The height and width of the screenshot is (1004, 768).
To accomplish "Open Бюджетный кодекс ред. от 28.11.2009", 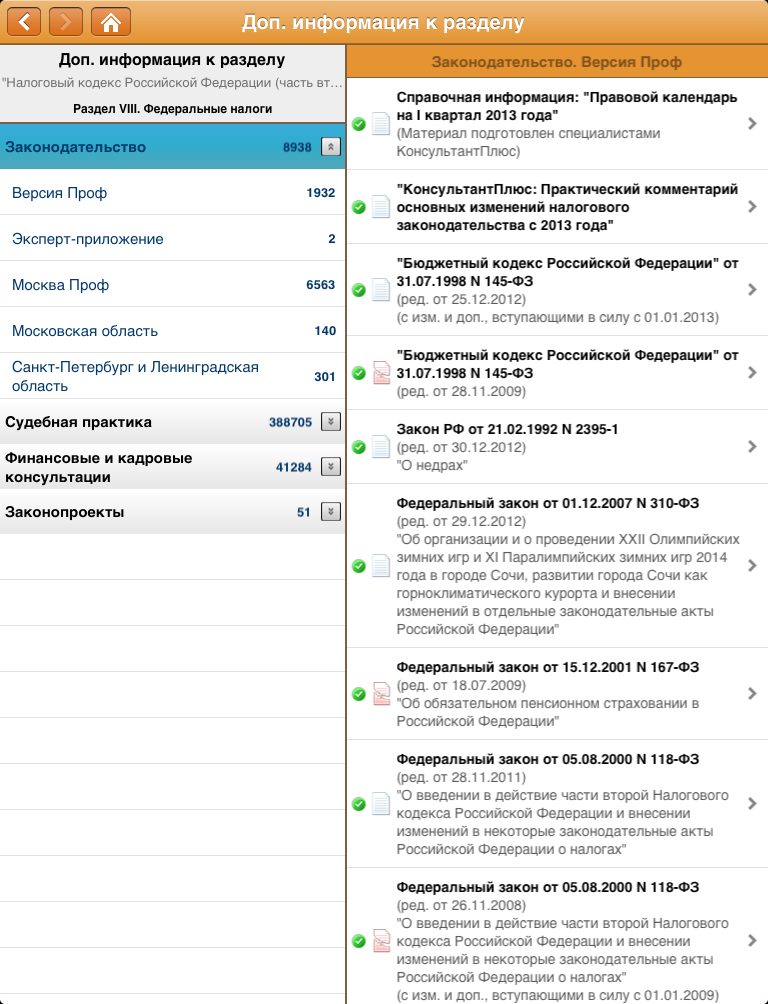I will (x=557, y=373).
